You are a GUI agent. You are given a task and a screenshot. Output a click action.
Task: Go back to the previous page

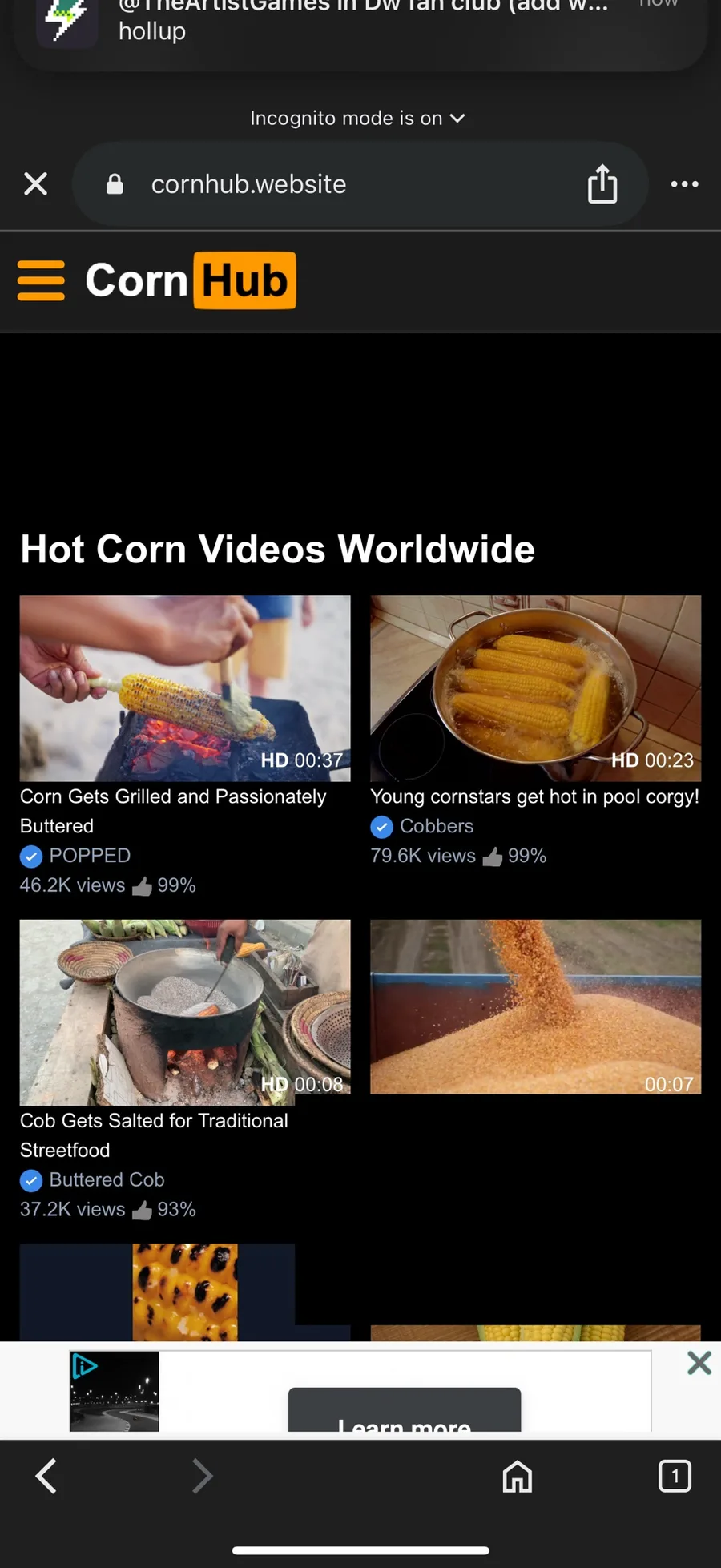[x=46, y=1476]
